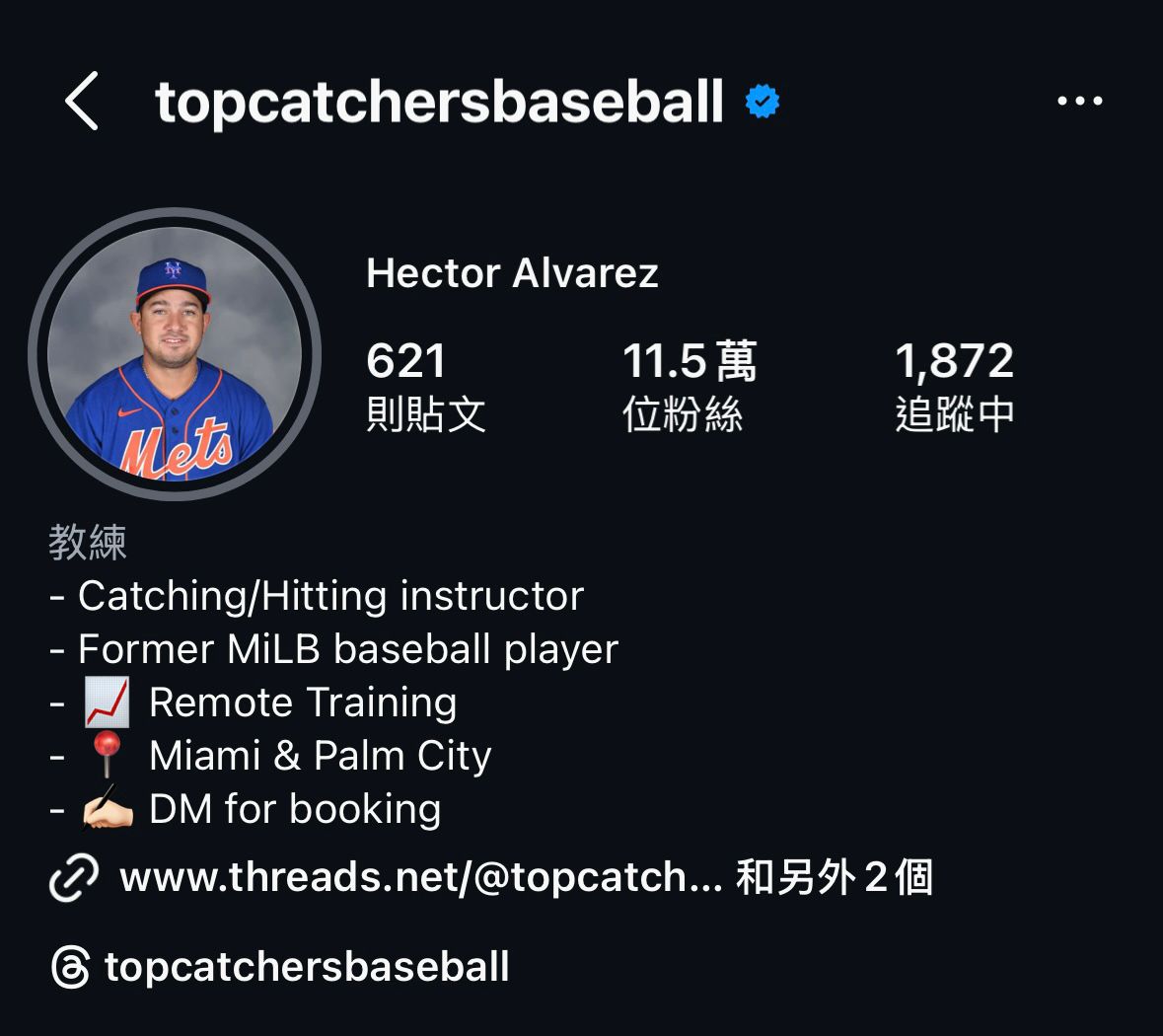See the 1,872 following list
Viewport: 1163px width, 1036px height.
(x=954, y=386)
